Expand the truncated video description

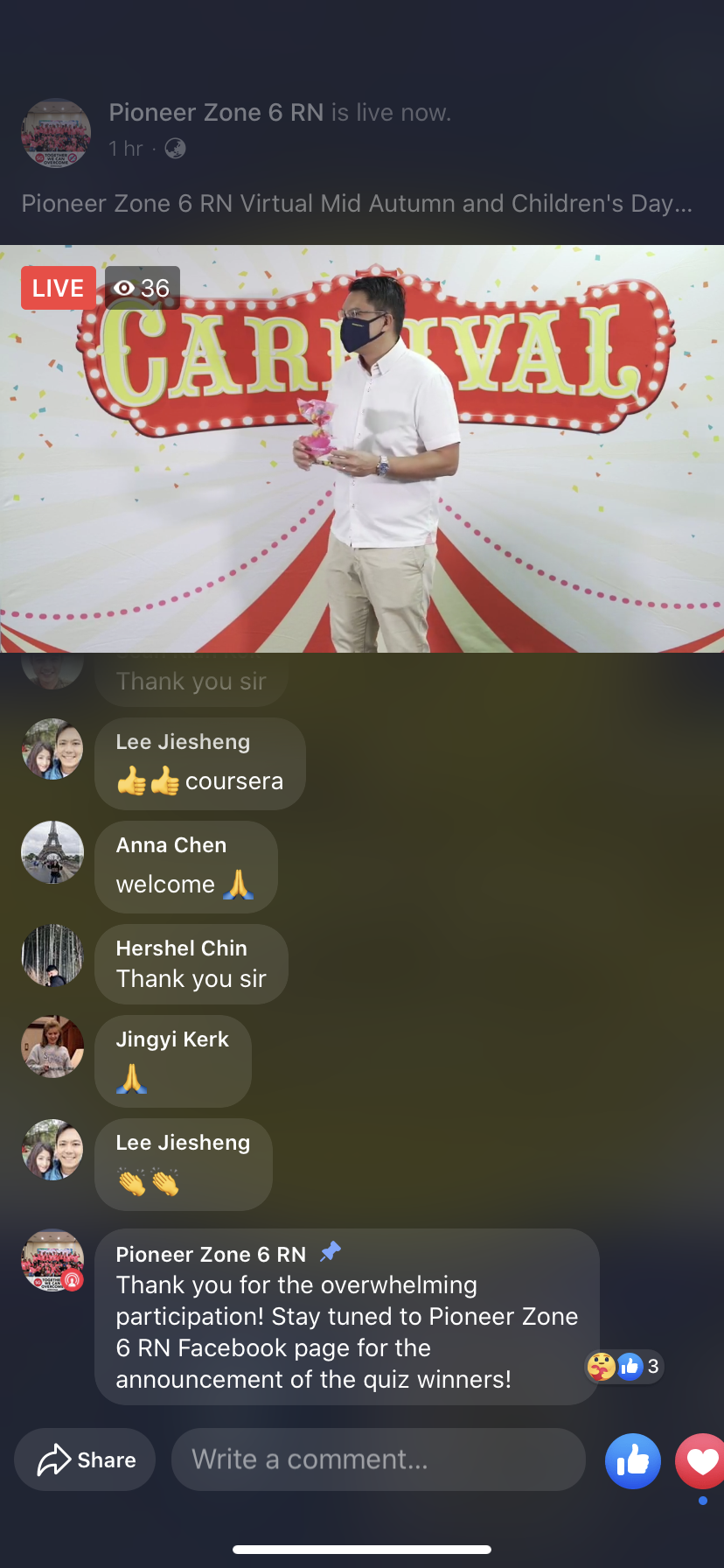357,204
